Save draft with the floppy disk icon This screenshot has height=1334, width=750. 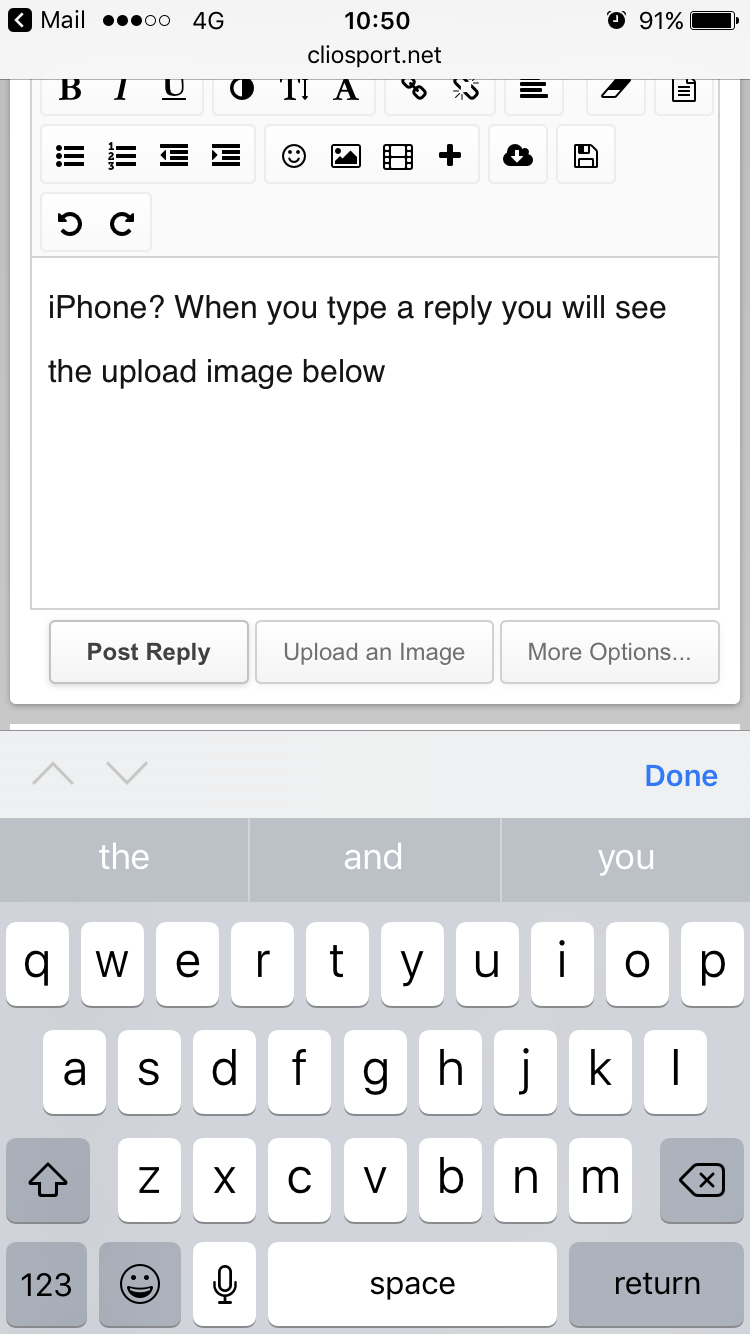(585, 155)
